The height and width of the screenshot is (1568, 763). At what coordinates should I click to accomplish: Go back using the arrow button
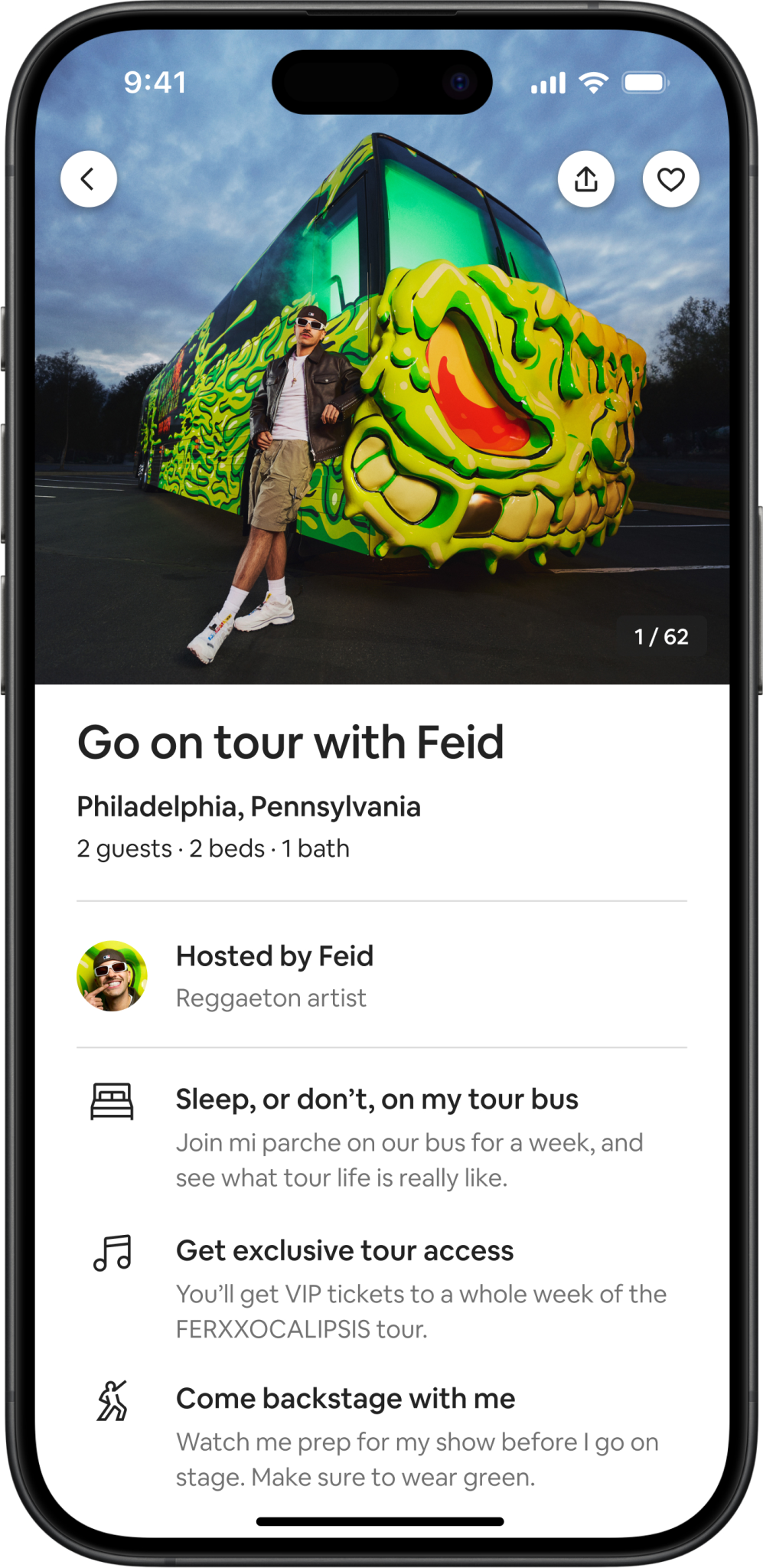click(89, 179)
